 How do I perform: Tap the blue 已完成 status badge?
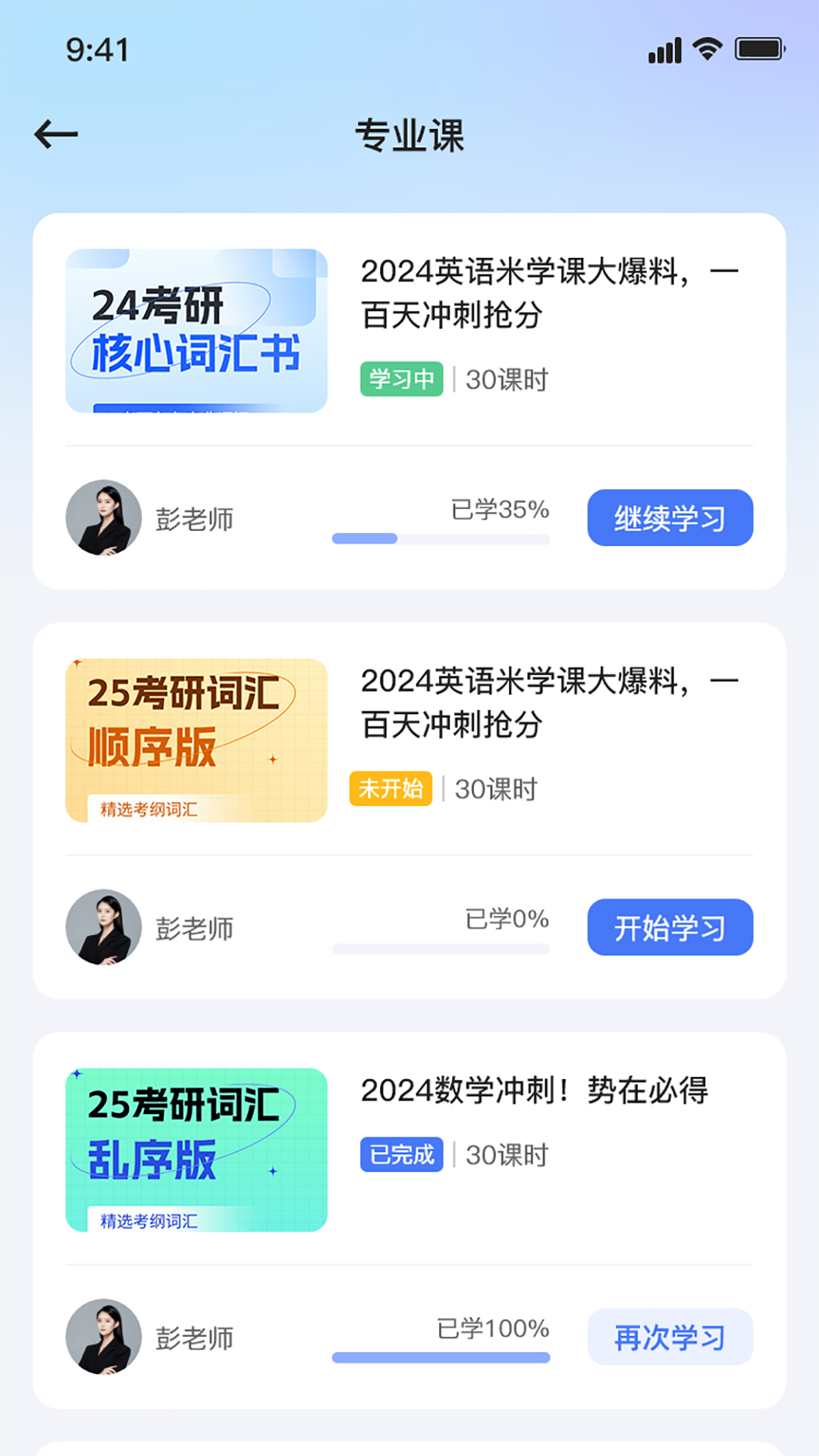(x=401, y=1156)
